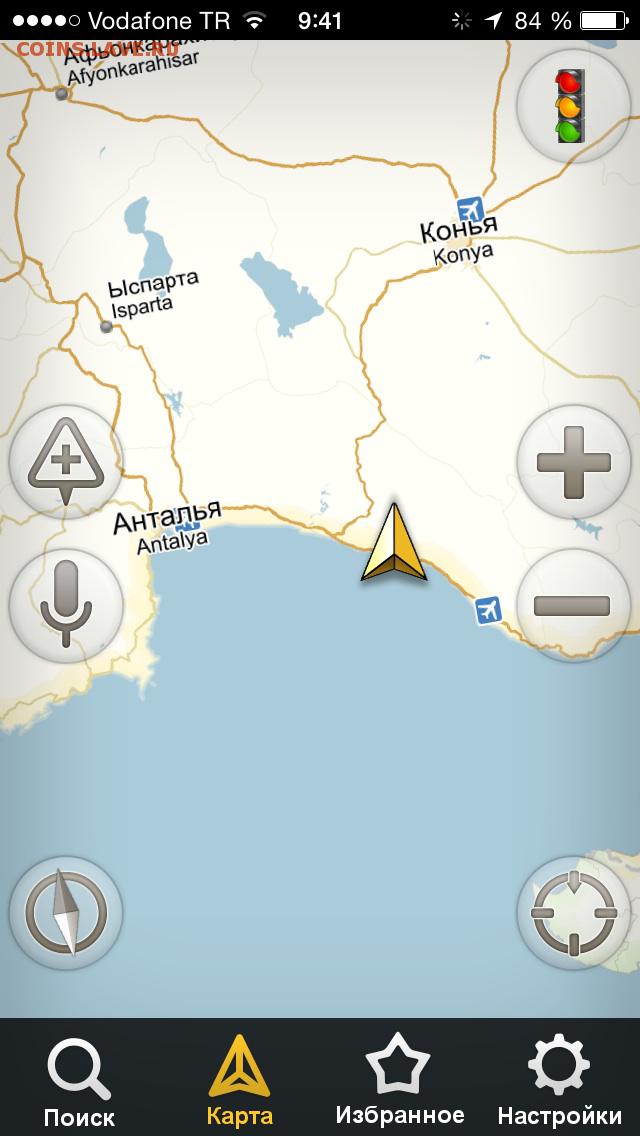This screenshot has height=1136, width=640.
Task: Open the Поиск tab
Action: pyautogui.click(x=79, y=1079)
